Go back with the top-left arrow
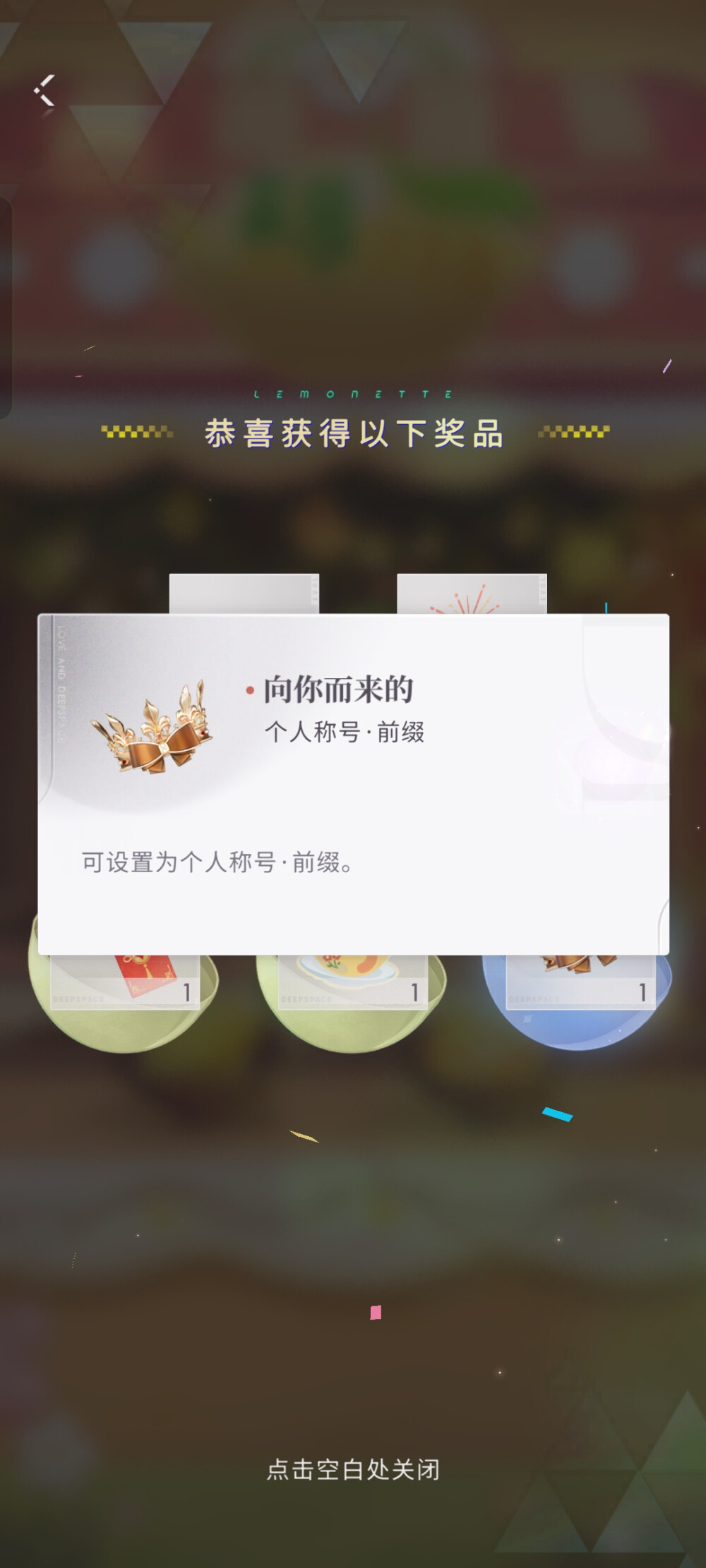The width and height of the screenshot is (706, 1568). point(44,90)
